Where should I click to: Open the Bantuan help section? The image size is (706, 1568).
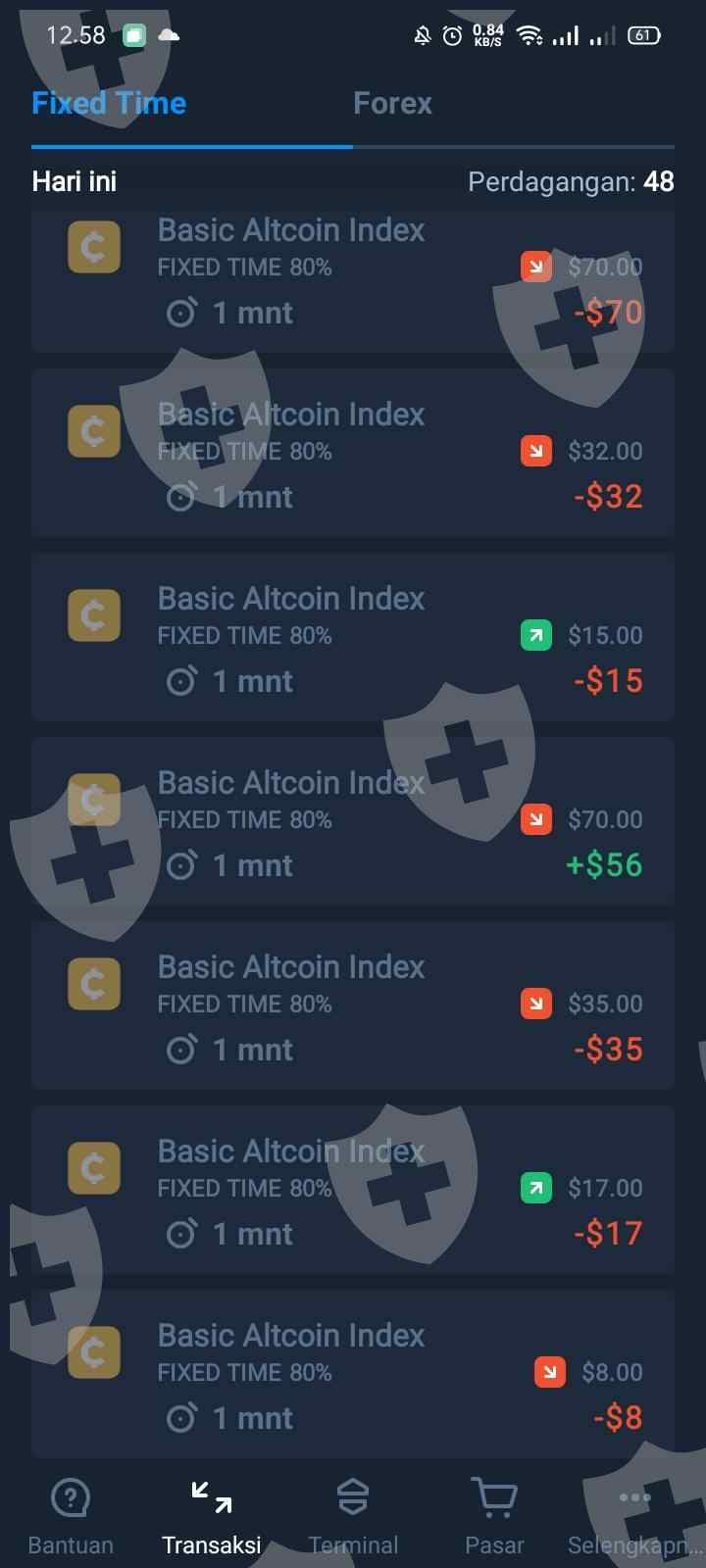[x=71, y=1516]
